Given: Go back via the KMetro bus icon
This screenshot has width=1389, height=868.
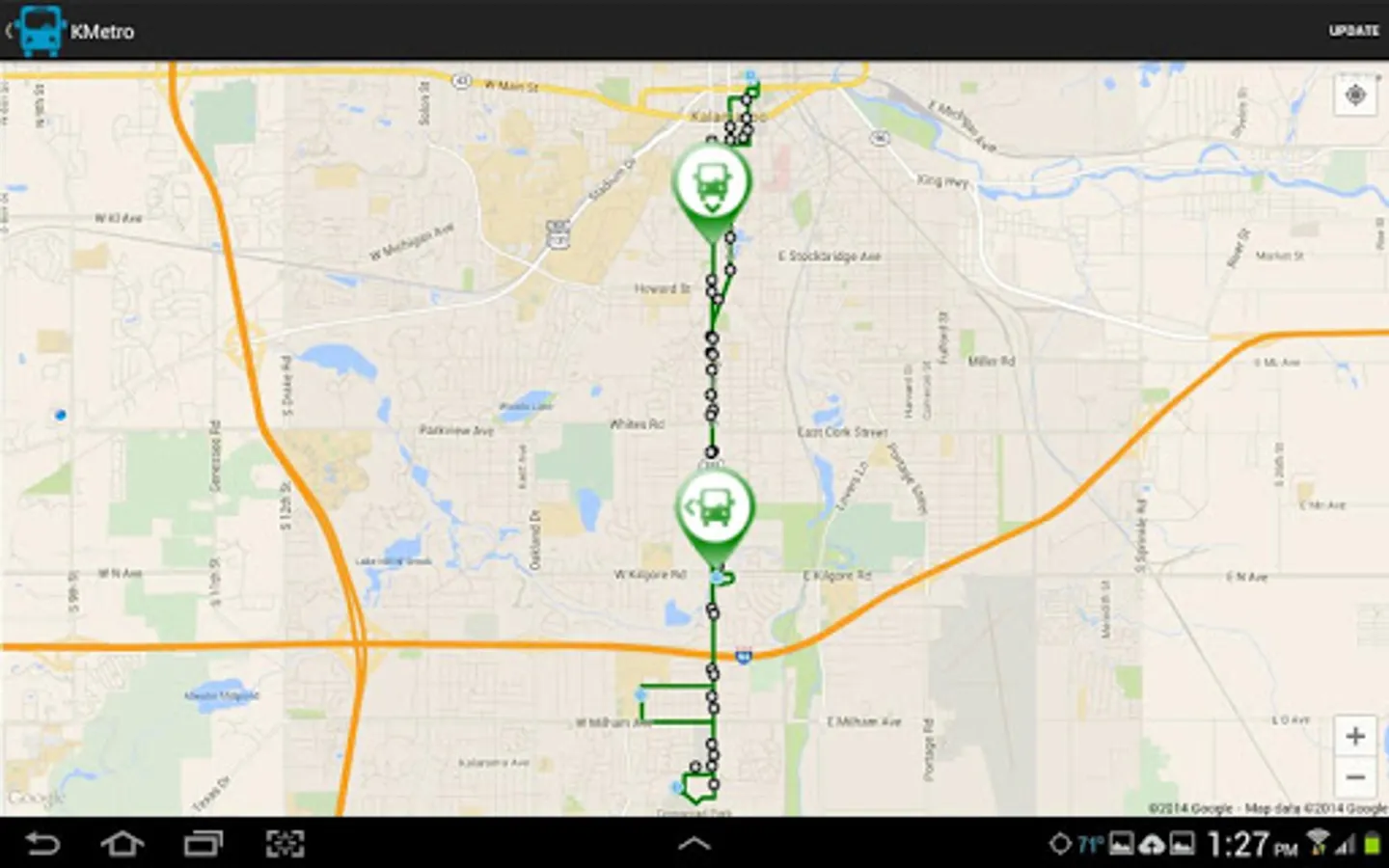Looking at the screenshot, I should click(41, 31).
